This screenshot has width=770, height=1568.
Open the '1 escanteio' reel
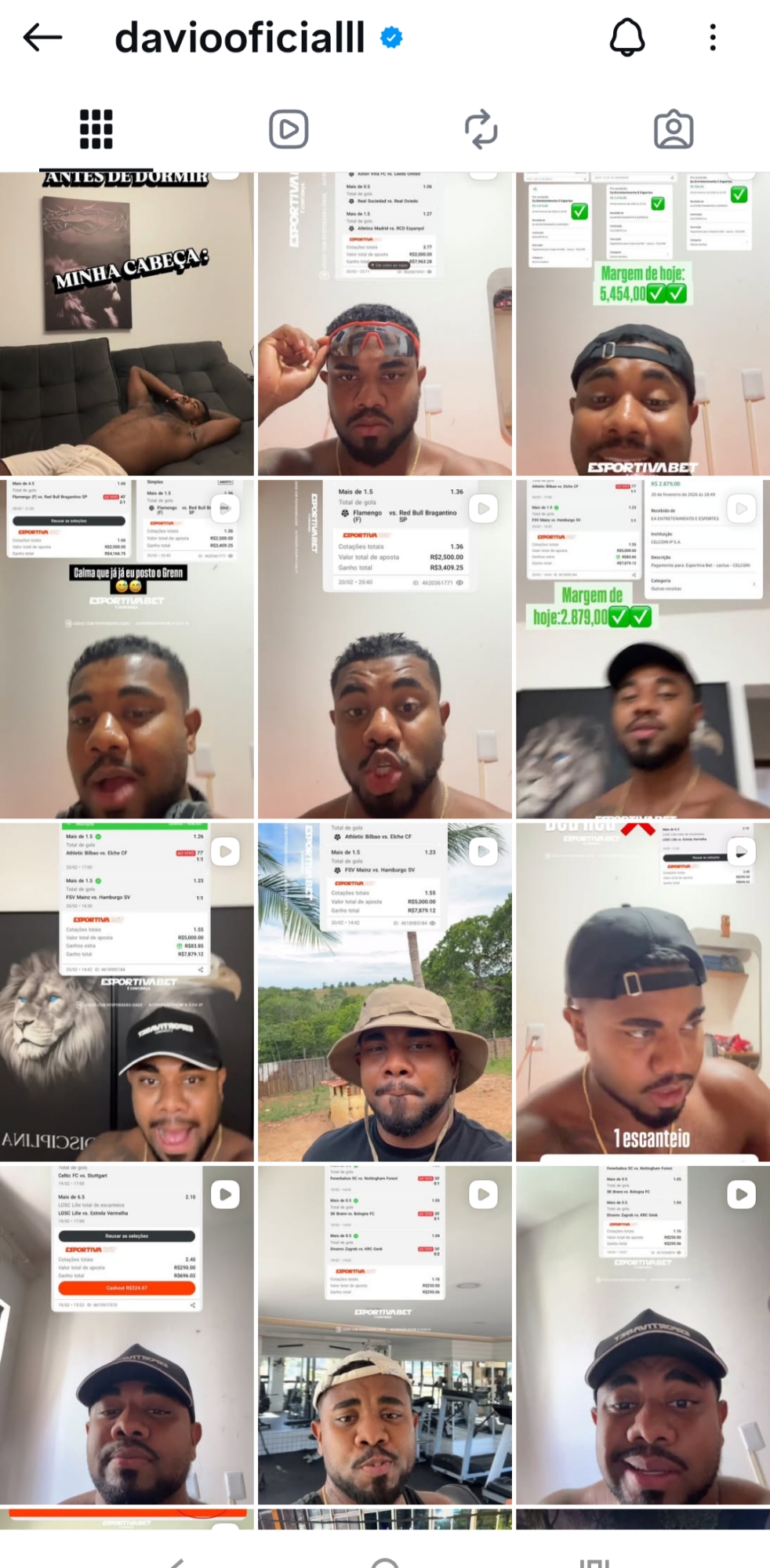pos(642,992)
